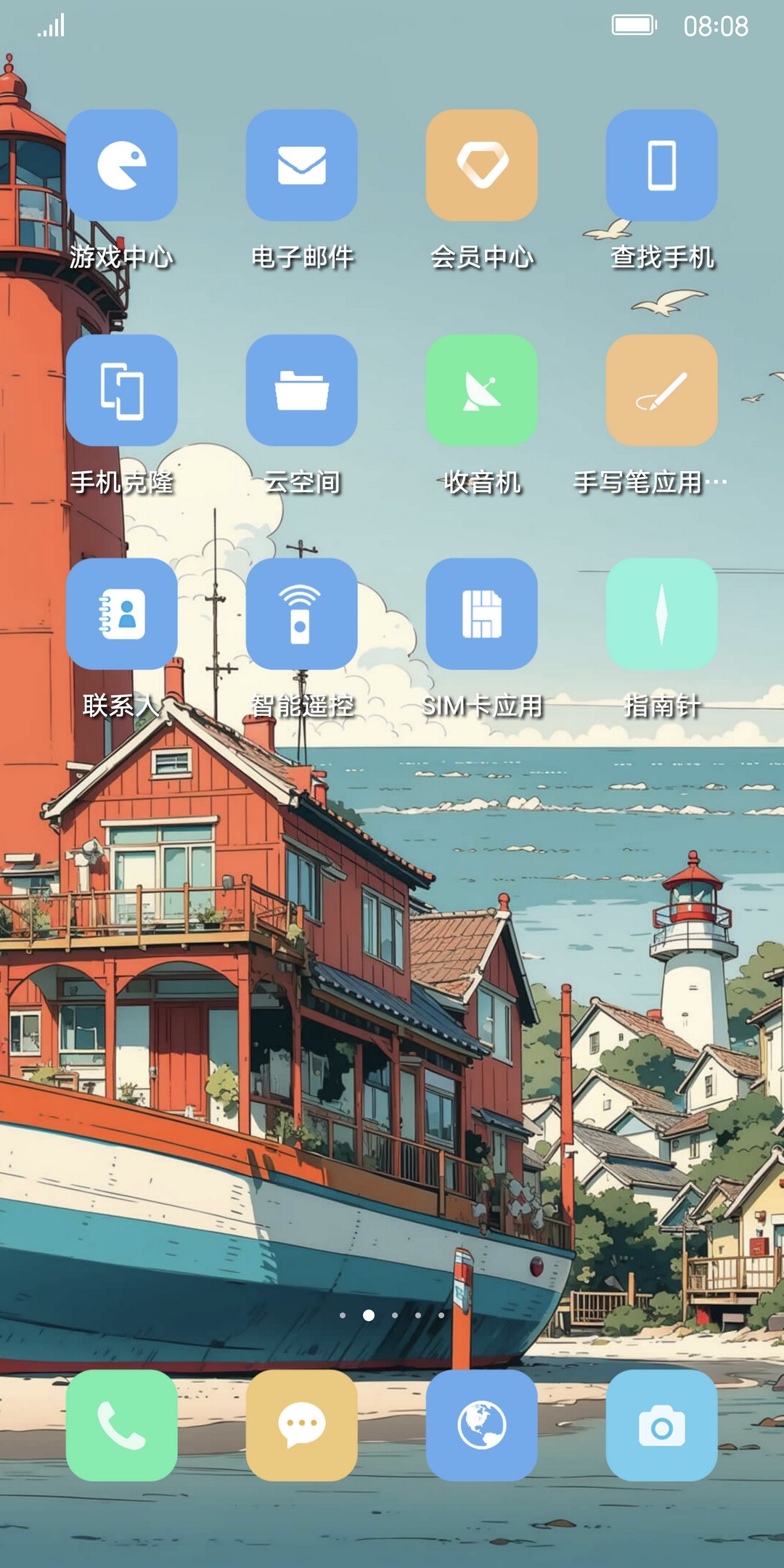Open the 云空间 cloud storage app
This screenshot has height=1568, width=784.
point(301,391)
